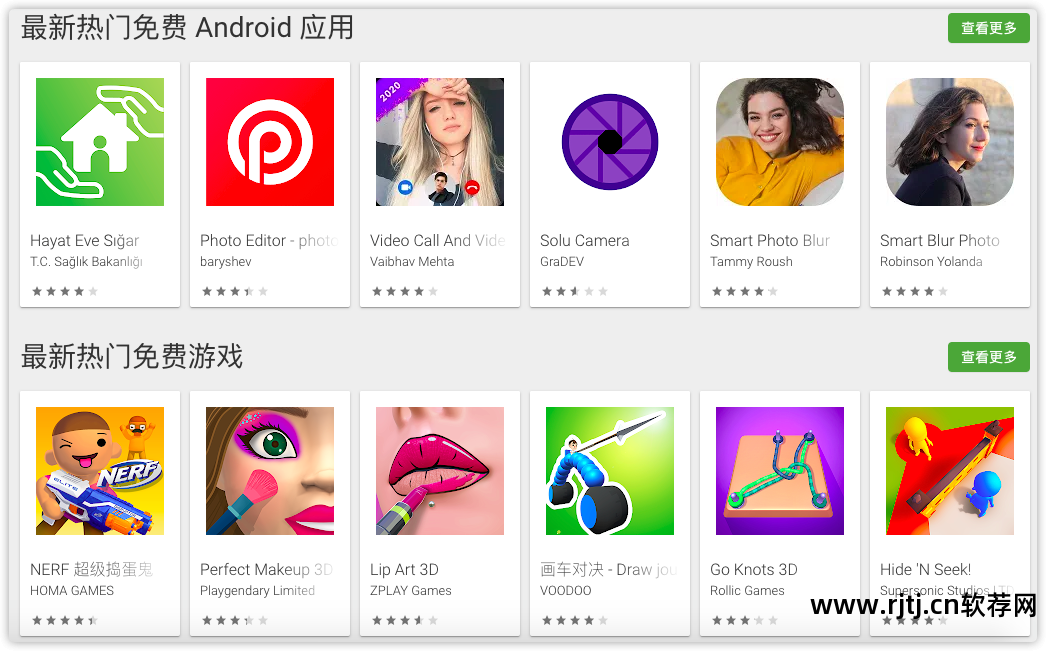Open the Photo Editor app by baryshev

(x=270, y=142)
